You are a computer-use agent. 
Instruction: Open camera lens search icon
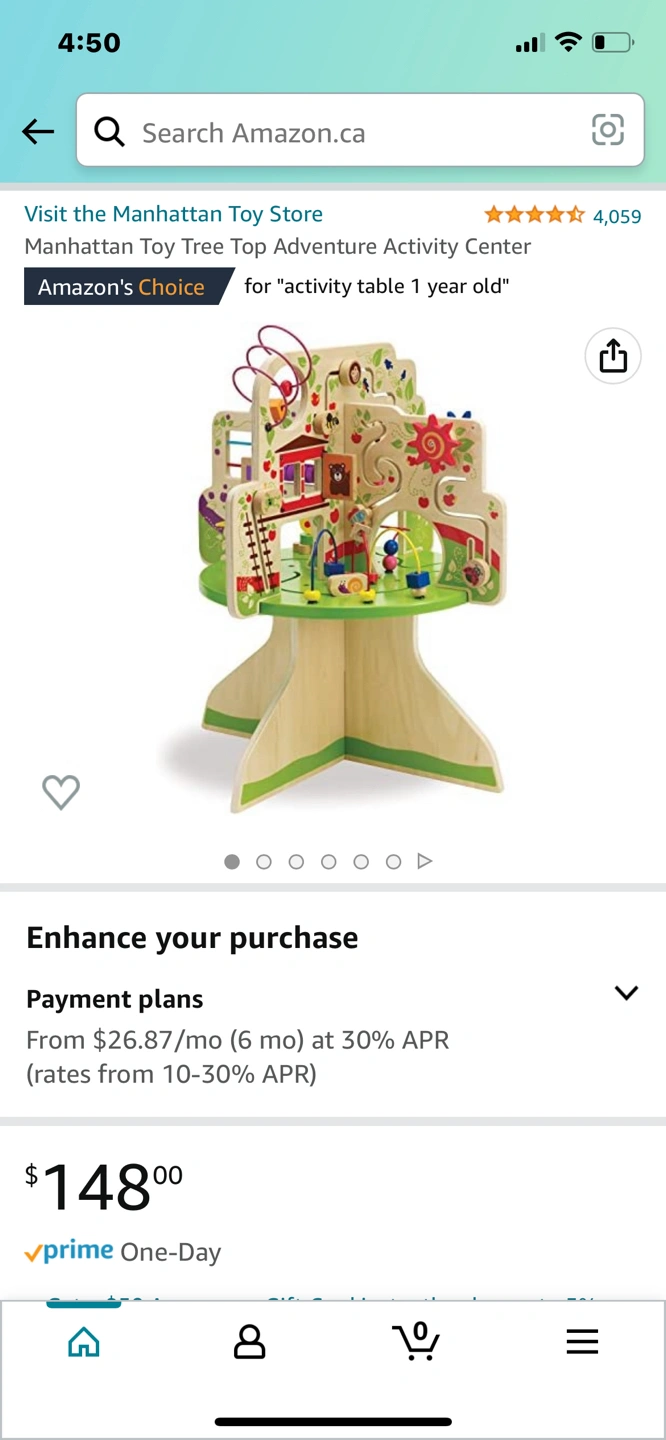[607, 130]
